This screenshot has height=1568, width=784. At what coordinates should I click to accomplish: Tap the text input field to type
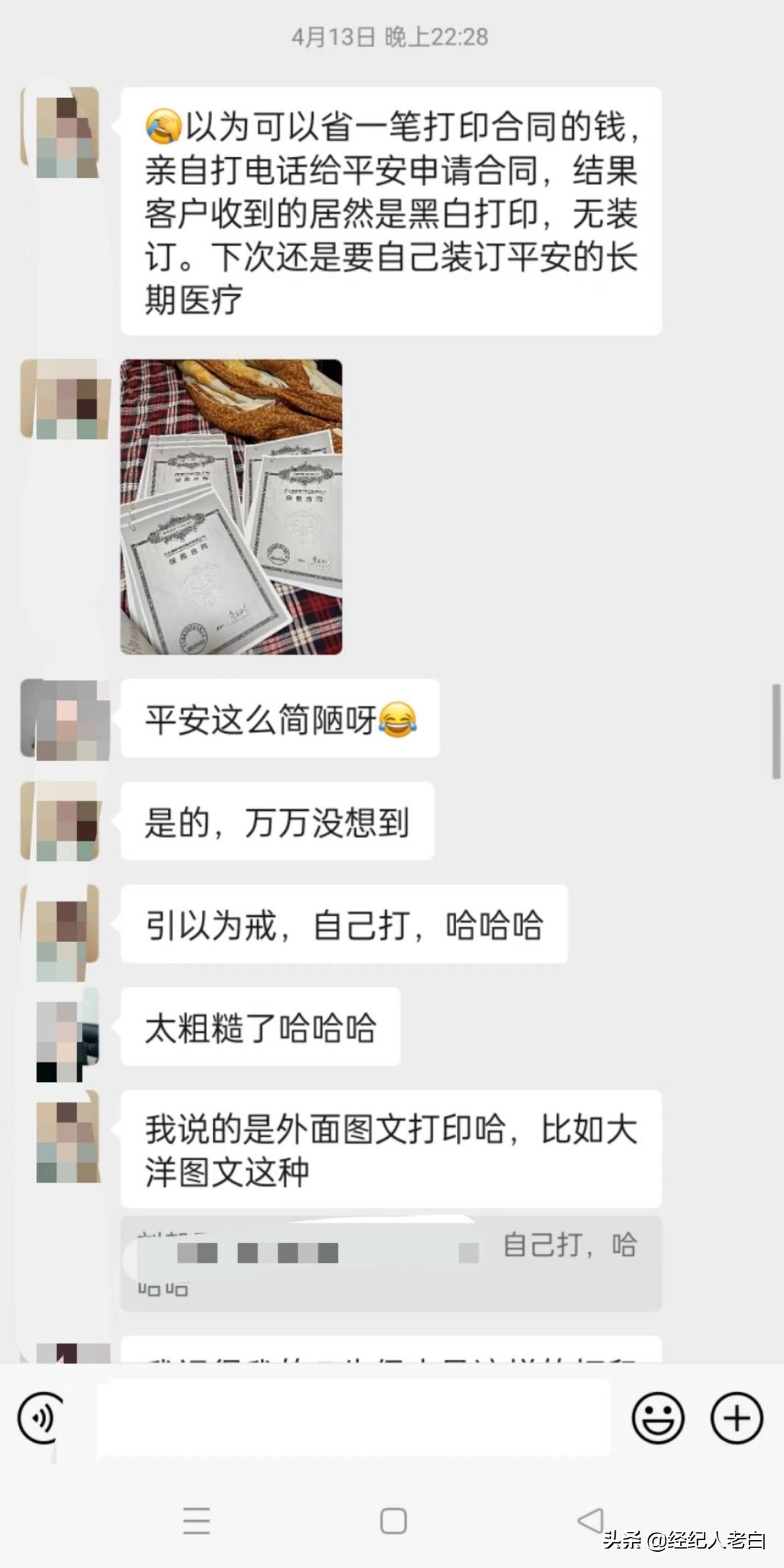(354, 1417)
